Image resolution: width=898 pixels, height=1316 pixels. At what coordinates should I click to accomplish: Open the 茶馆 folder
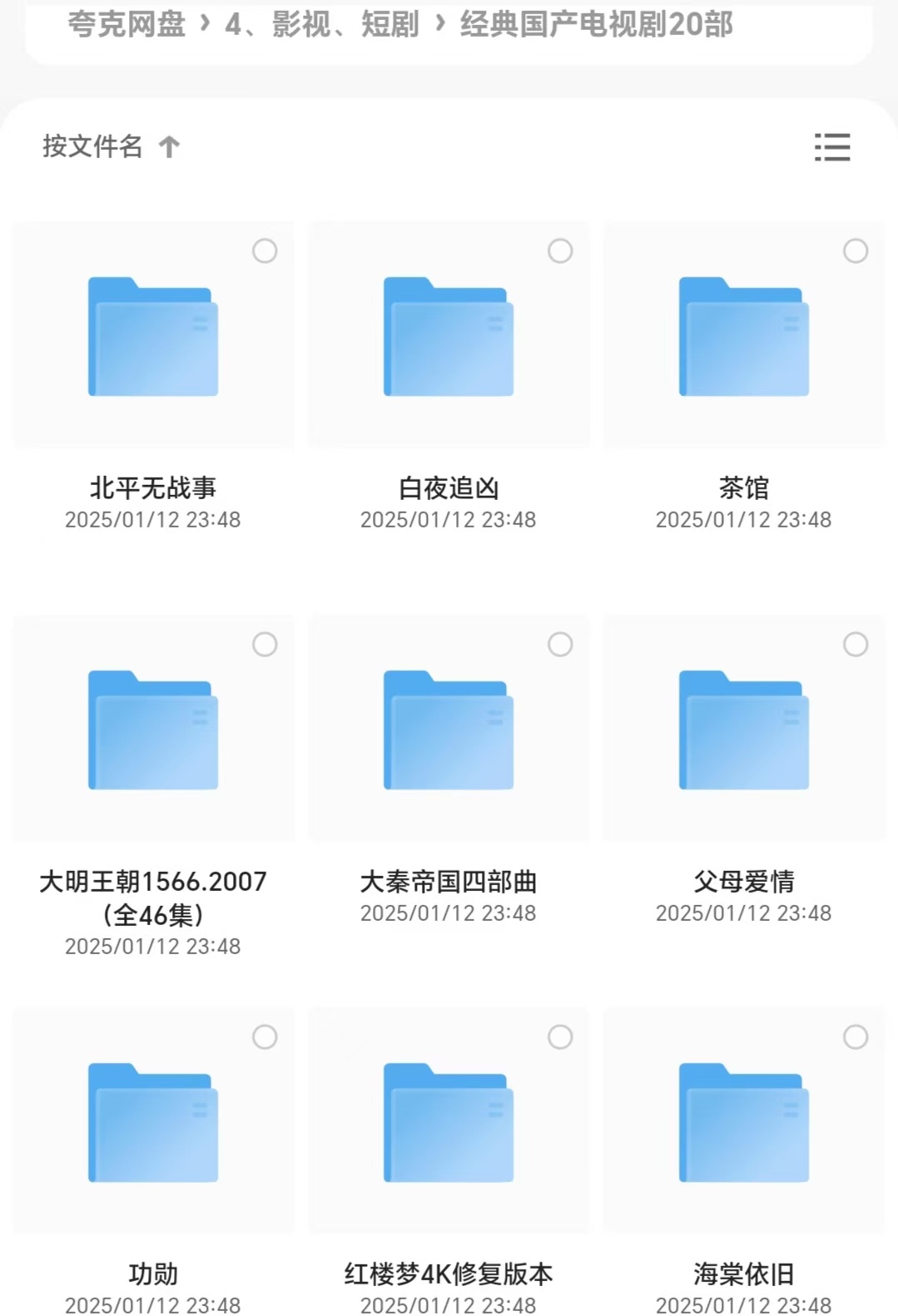744,336
